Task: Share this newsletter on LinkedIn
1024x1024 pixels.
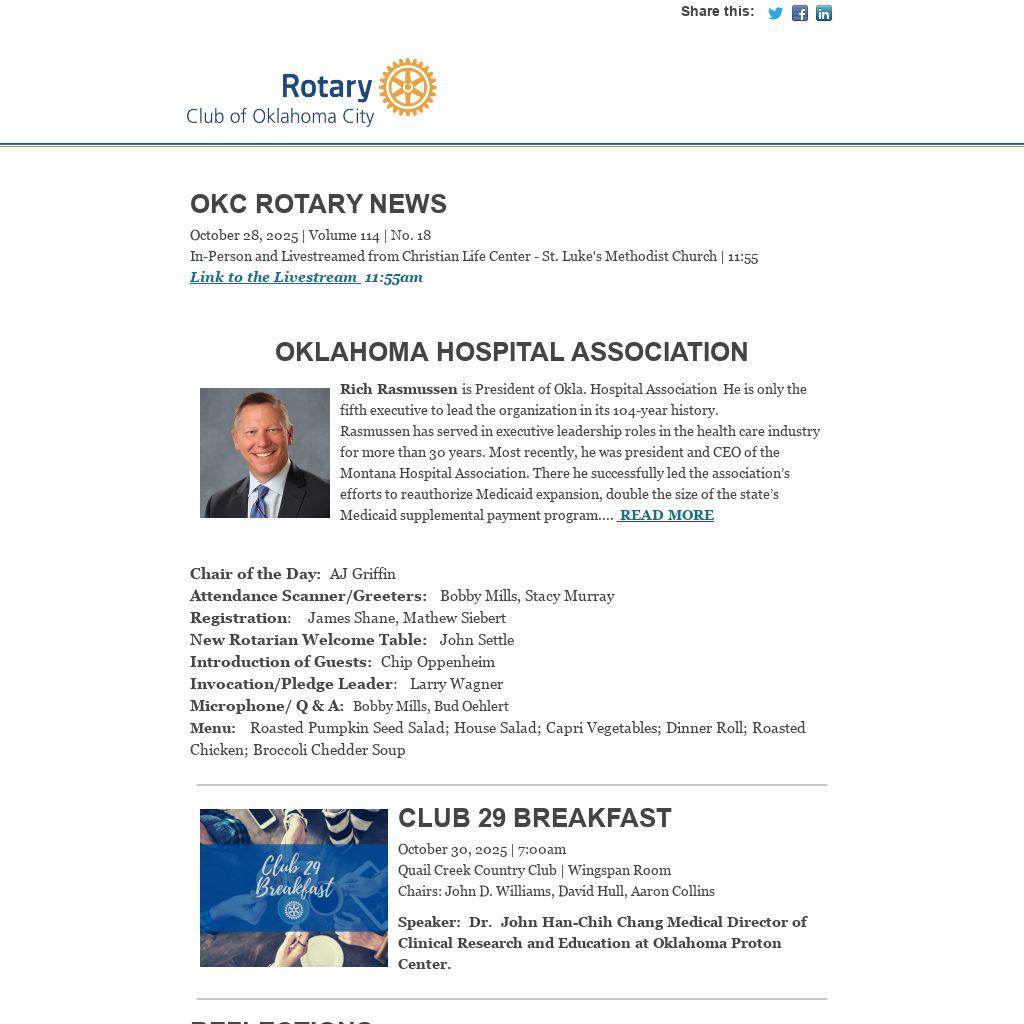Action: click(x=824, y=13)
